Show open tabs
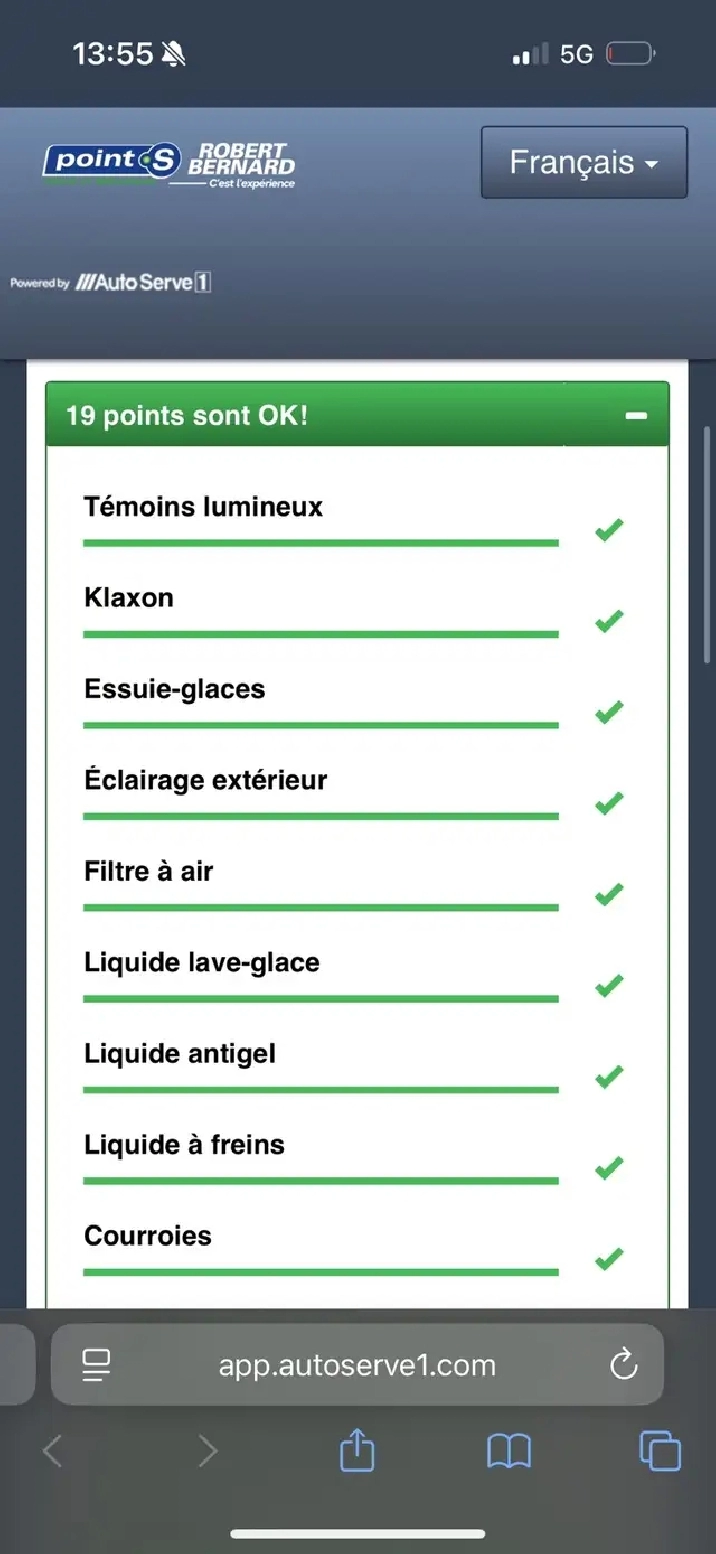 tap(660, 1451)
